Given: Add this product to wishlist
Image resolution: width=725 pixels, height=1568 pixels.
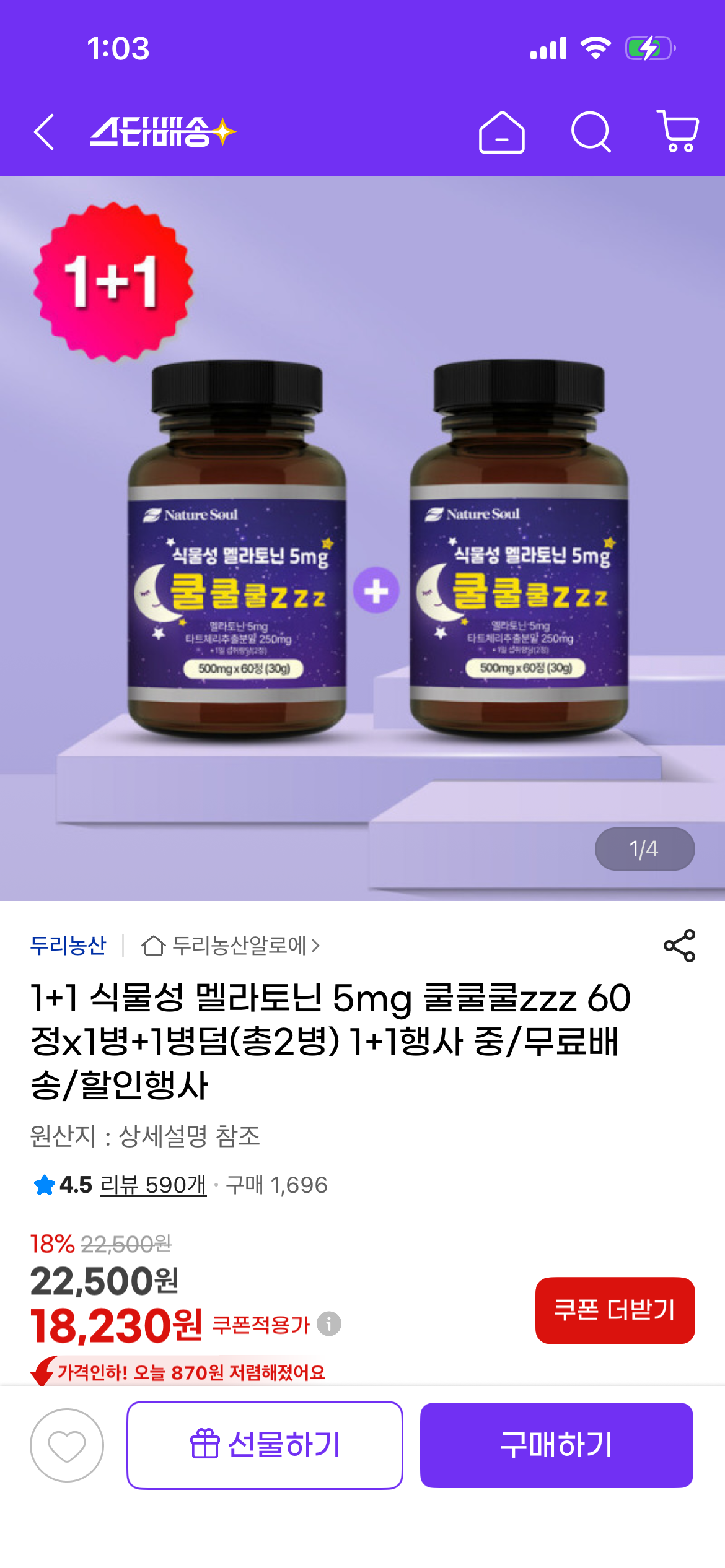Looking at the screenshot, I should click(67, 1445).
